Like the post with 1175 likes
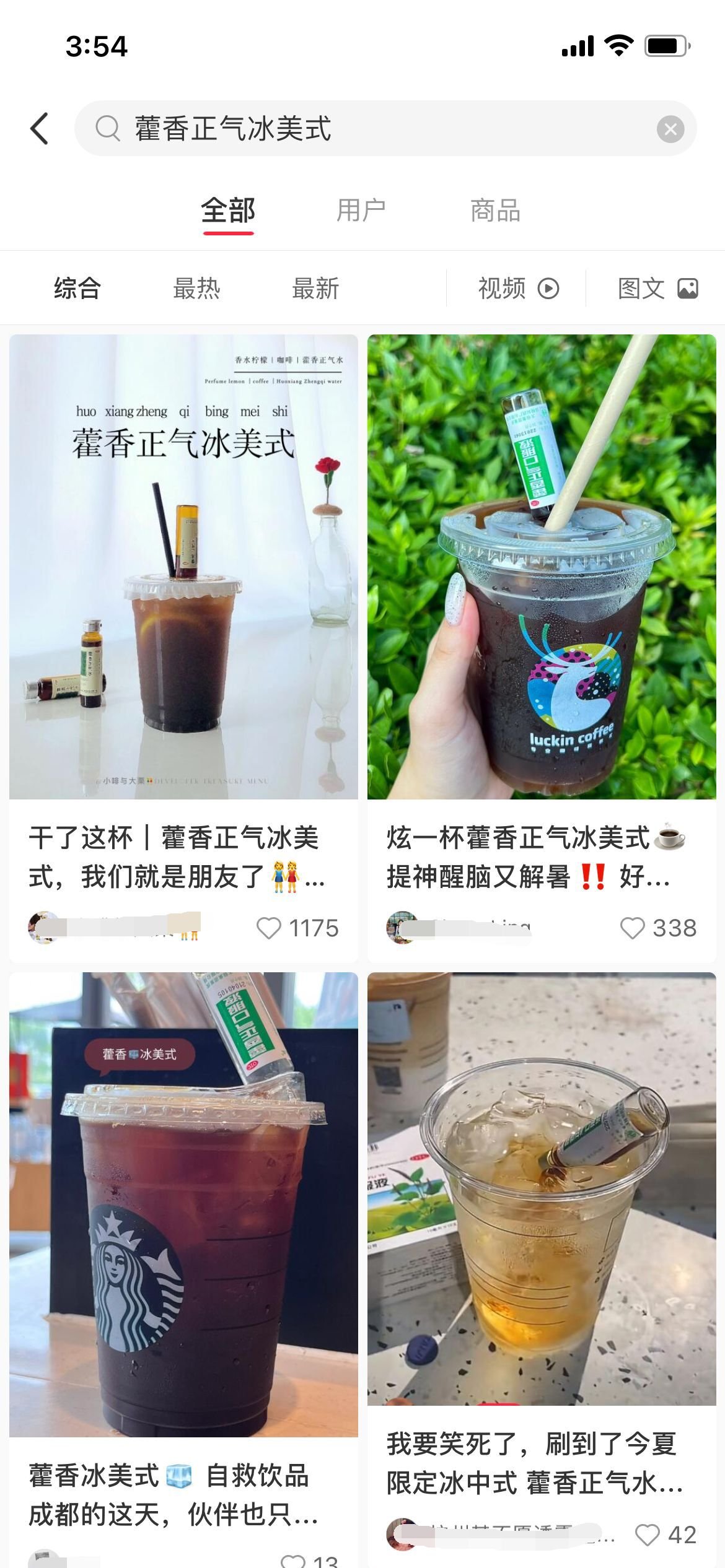This screenshot has height=1568, width=725. (x=269, y=928)
